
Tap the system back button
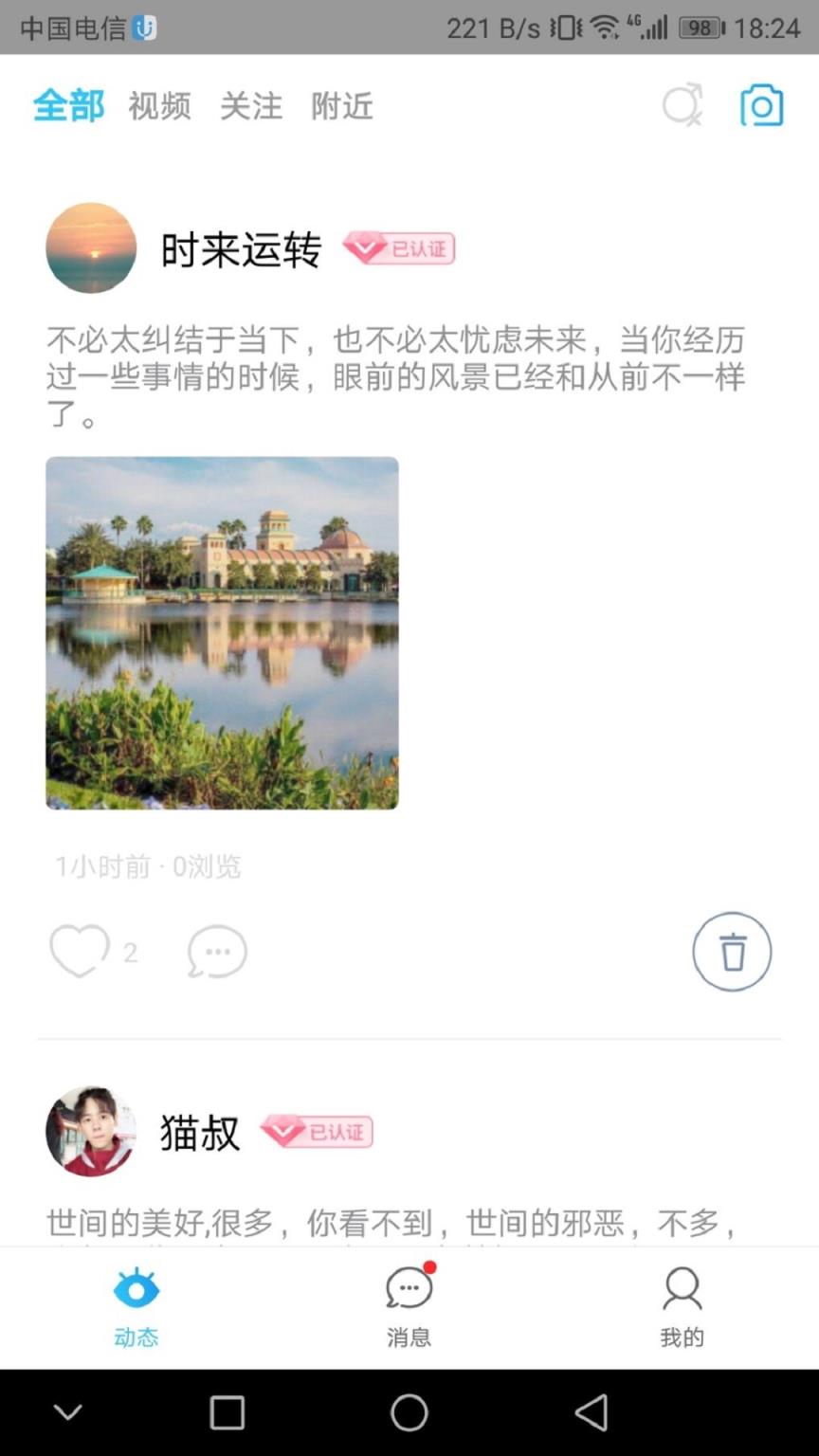[591, 1413]
